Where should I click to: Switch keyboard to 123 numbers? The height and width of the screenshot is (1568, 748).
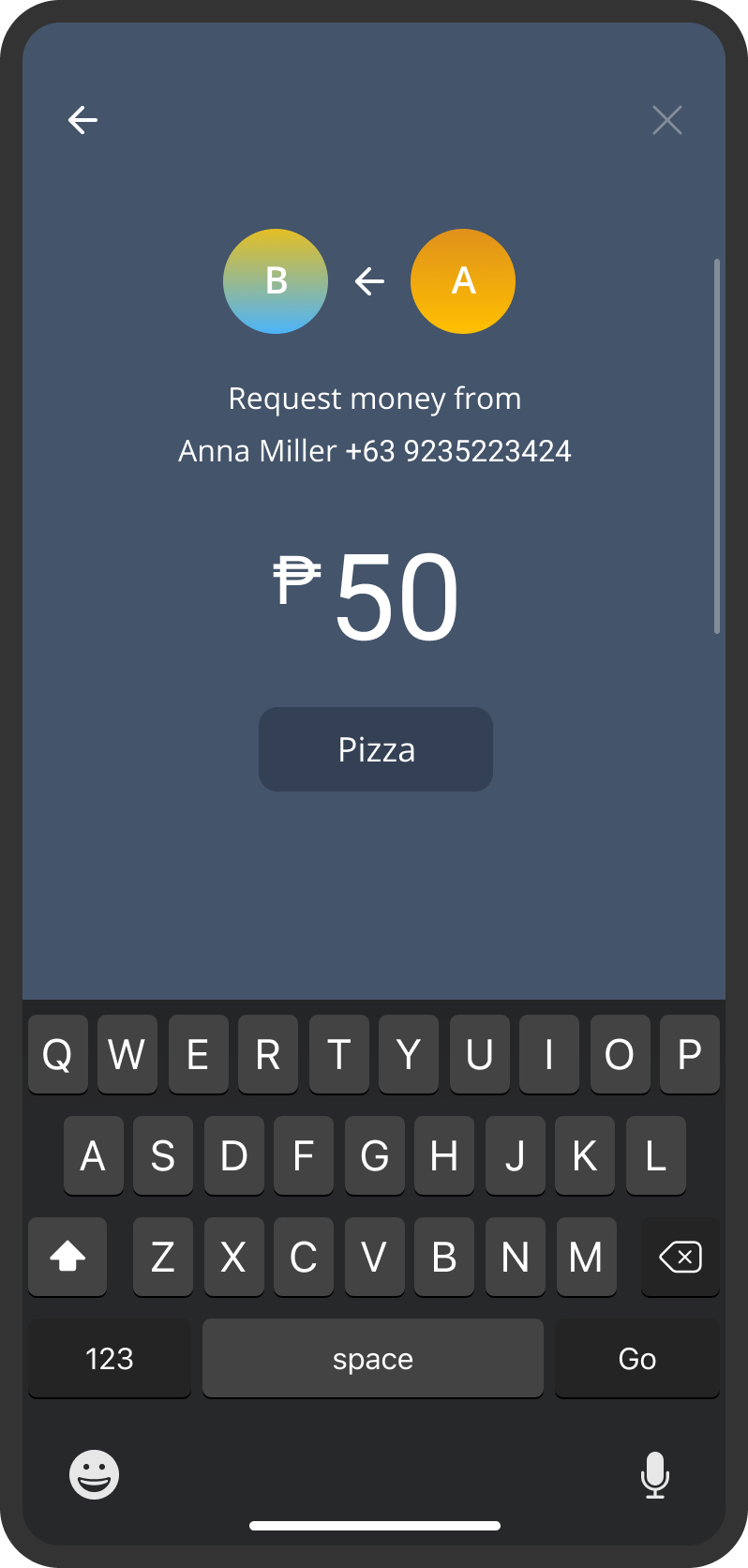[110, 1358]
